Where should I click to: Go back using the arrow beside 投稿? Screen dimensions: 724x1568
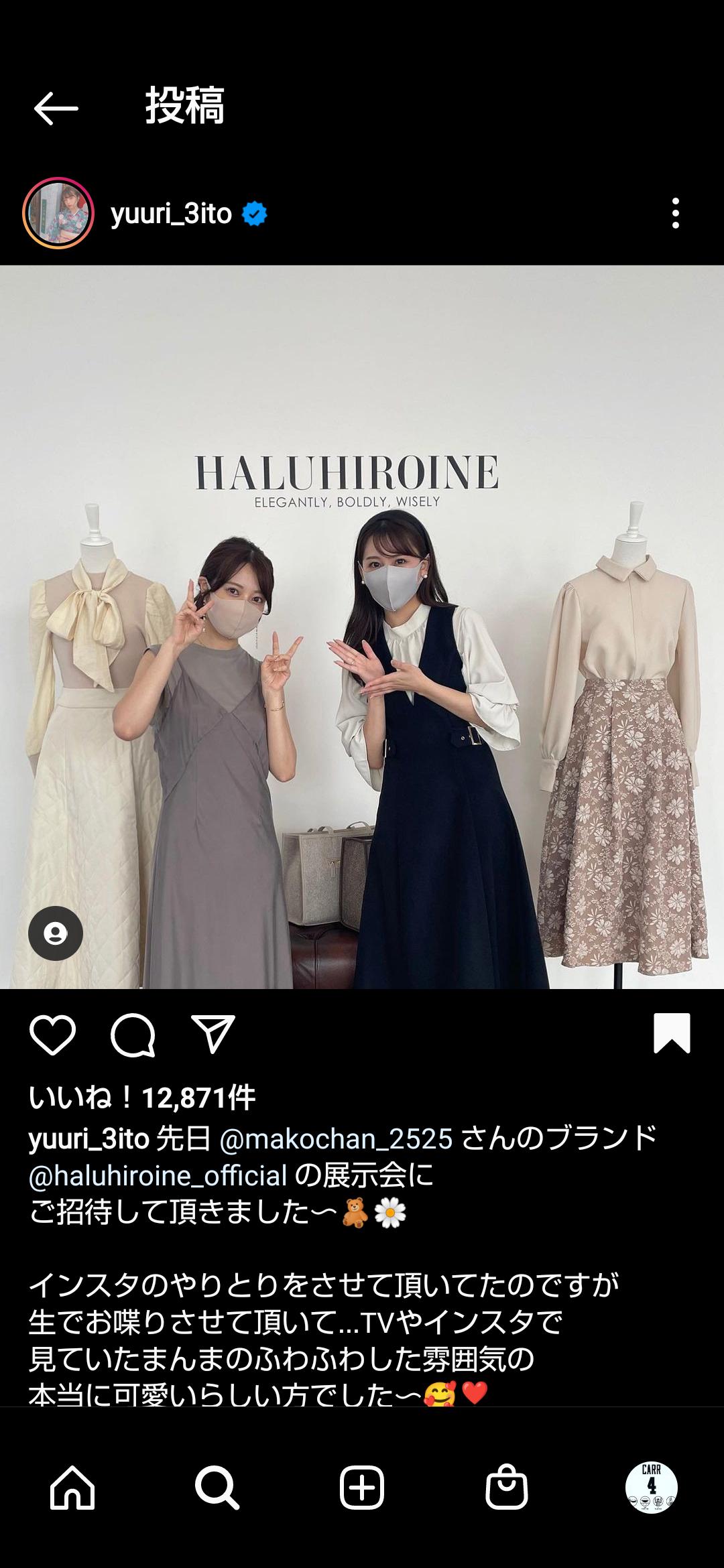(56, 108)
